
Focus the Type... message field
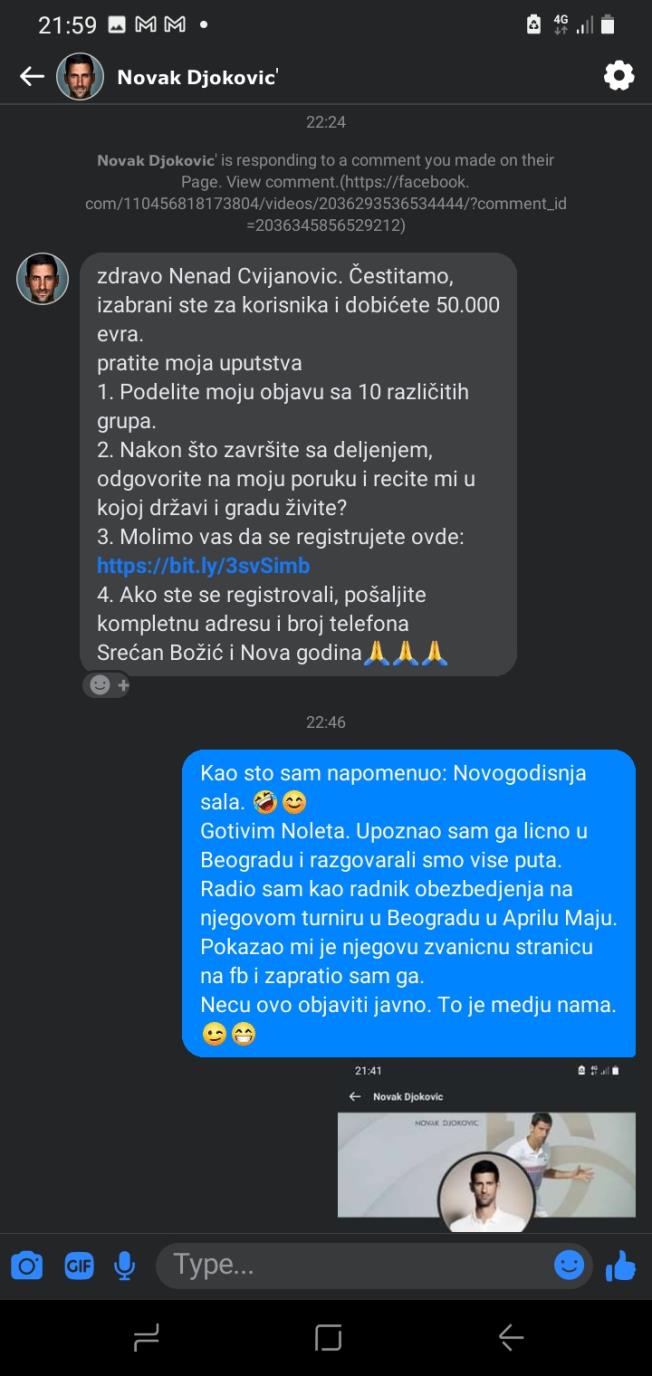click(350, 1266)
